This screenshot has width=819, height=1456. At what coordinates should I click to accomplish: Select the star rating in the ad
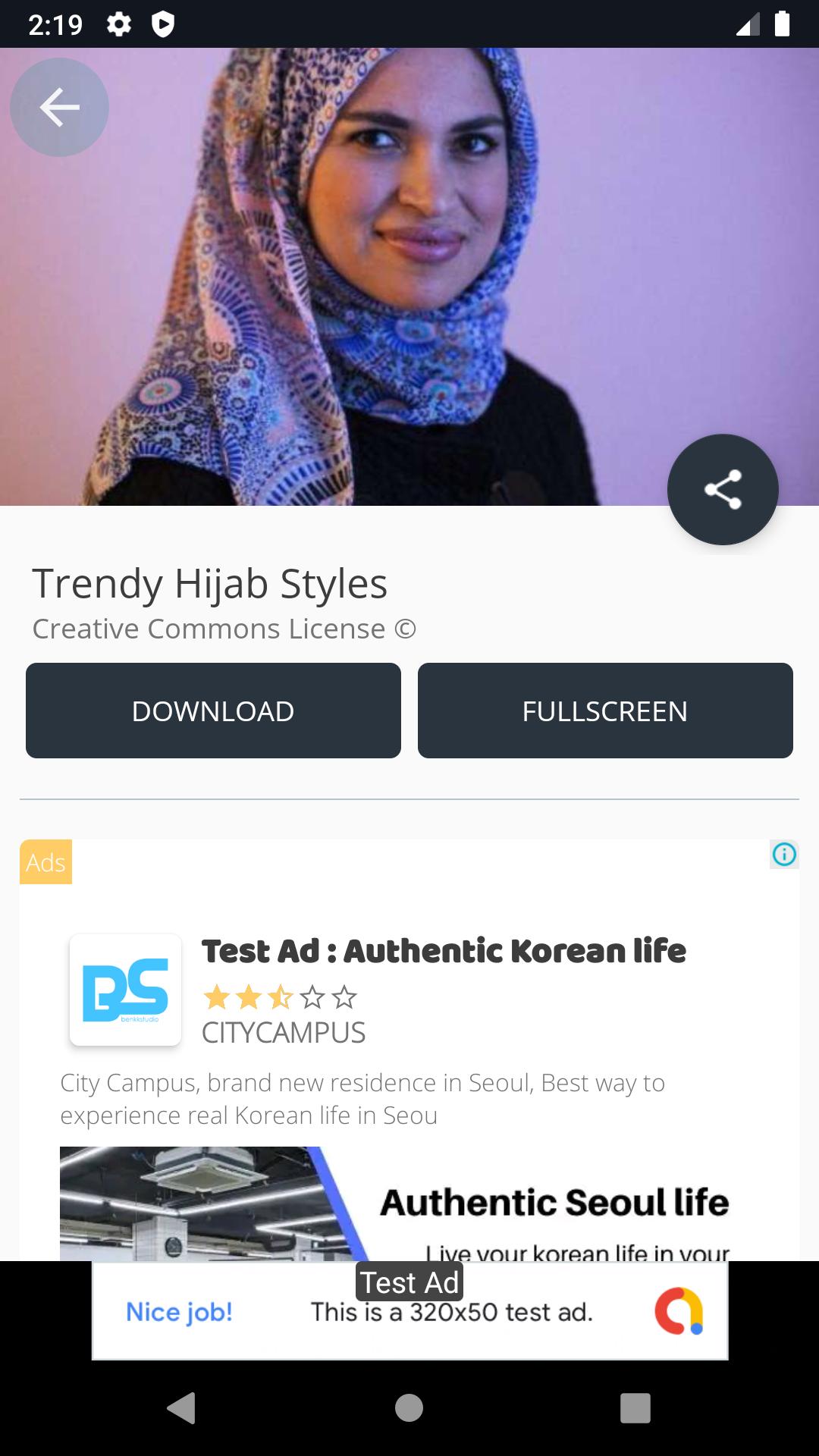click(279, 997)
